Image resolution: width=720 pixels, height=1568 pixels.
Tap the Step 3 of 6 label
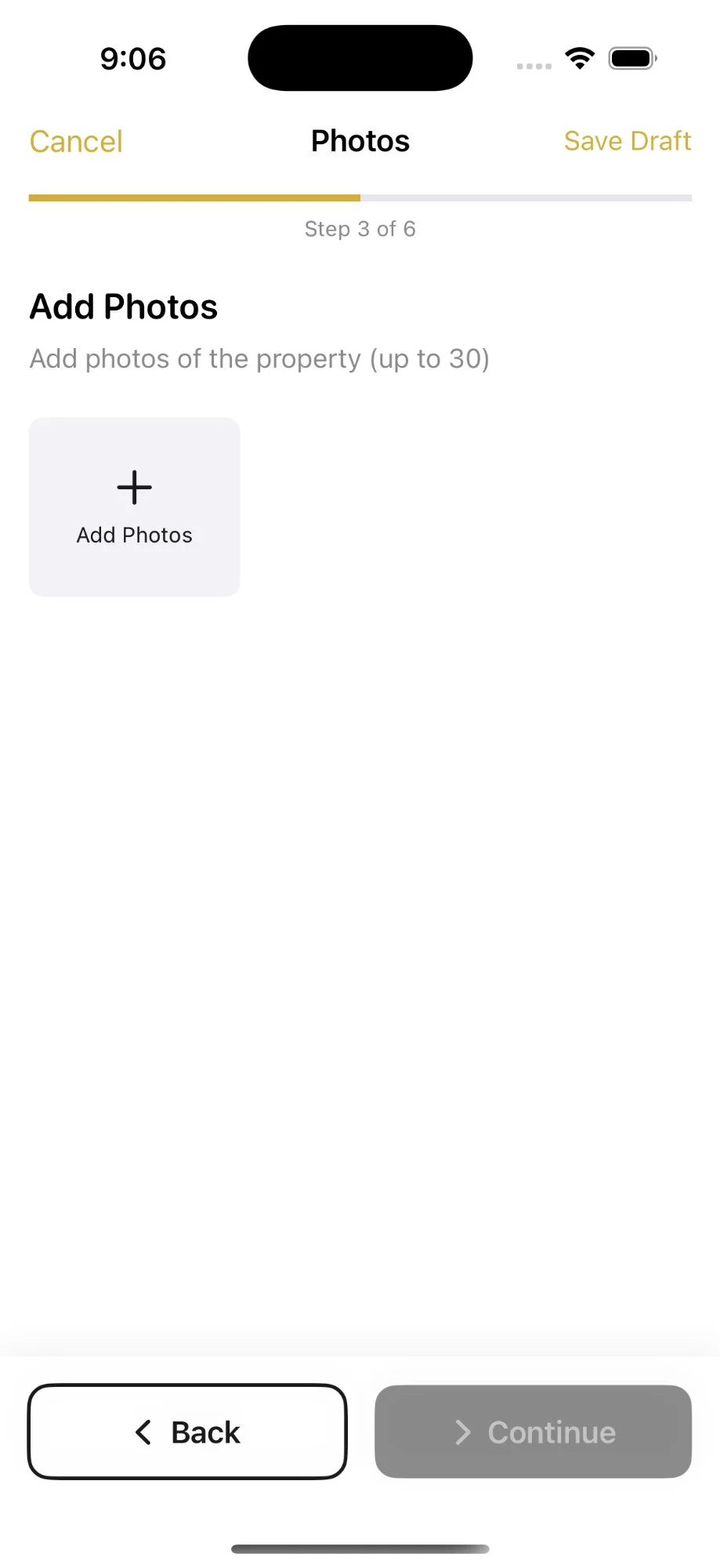[x=360, y=228]
